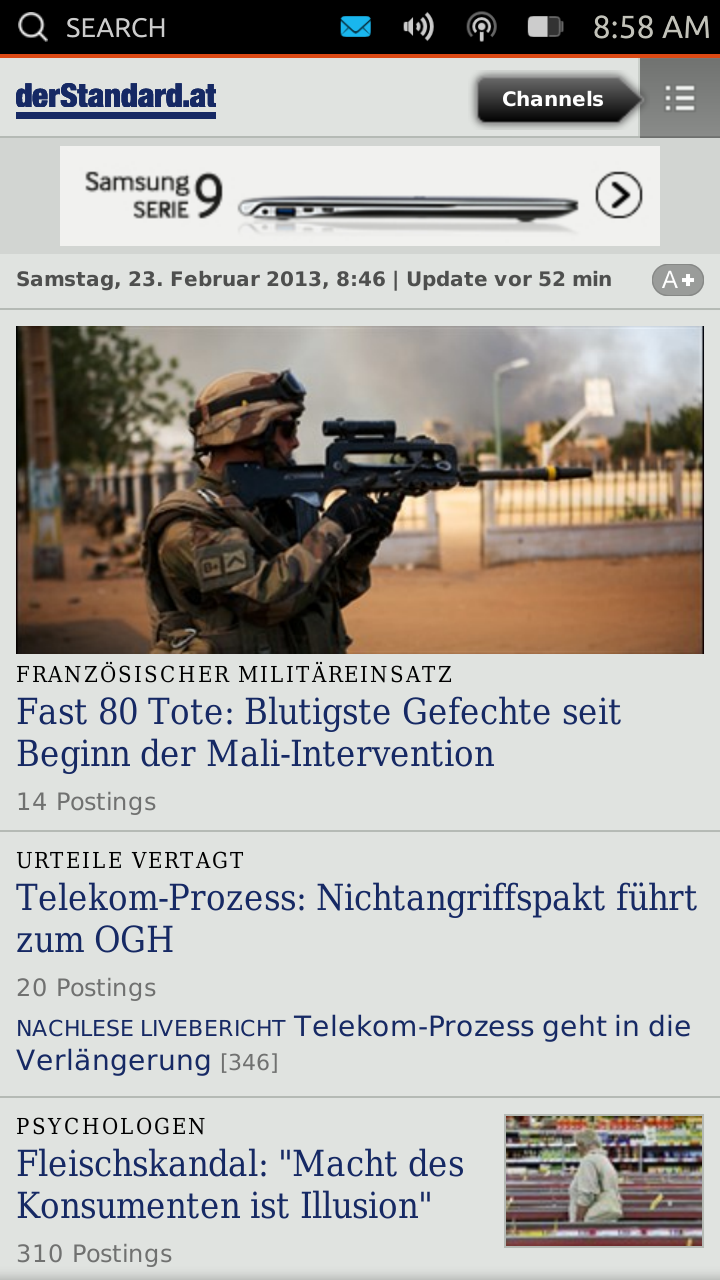Open the Samsung Serie 9 ad banner
Screen dimensions: 720x1280
tap(360, 196)
